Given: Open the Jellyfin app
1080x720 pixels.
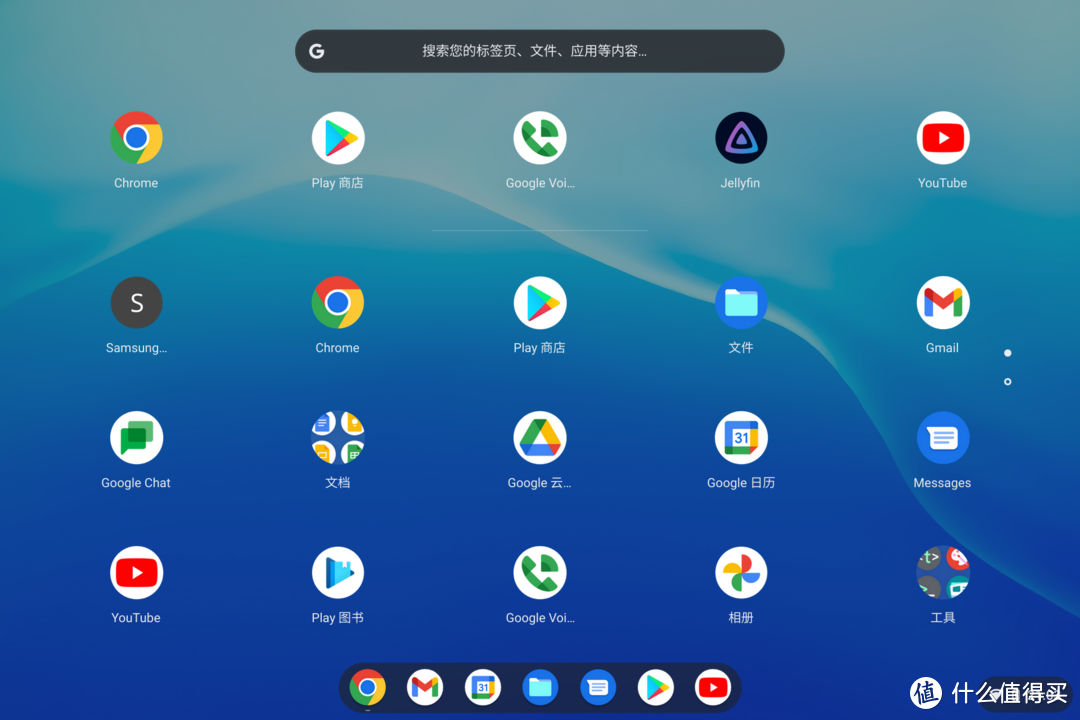Looking at the screenshot, I should pyautogui.click(x=741, y=138).
